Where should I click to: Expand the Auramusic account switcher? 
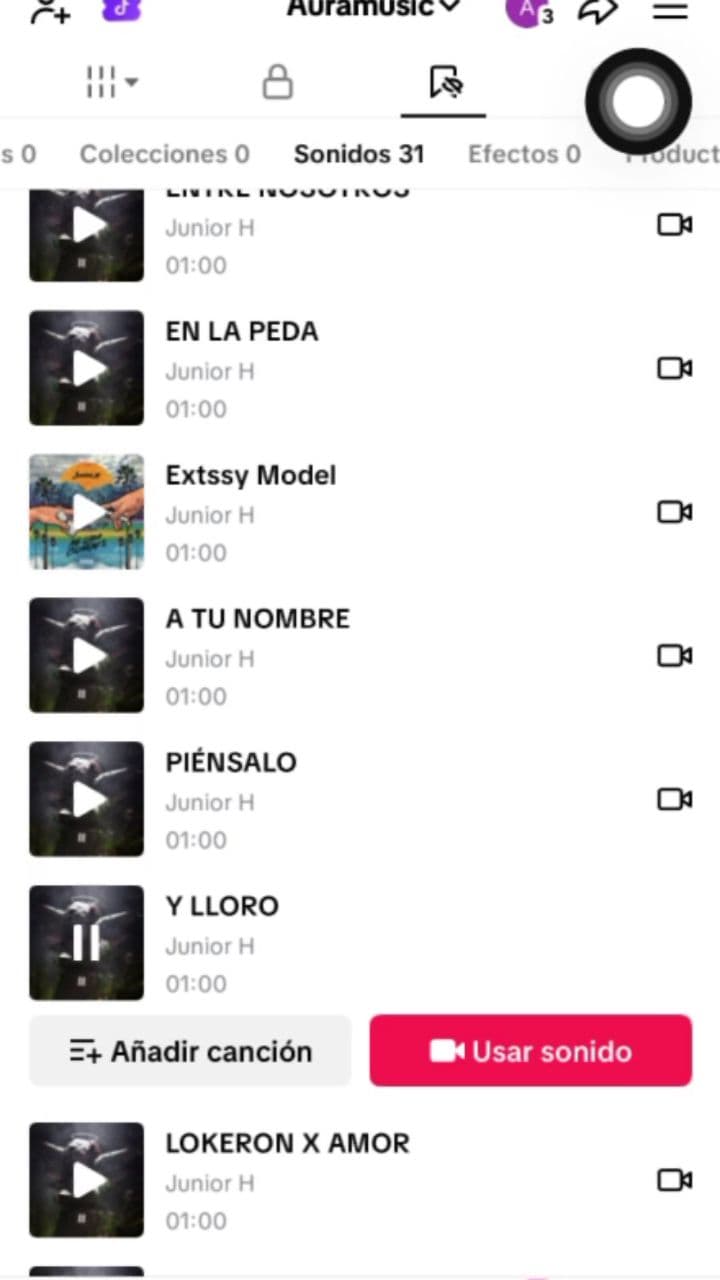(x=373, y=8)
